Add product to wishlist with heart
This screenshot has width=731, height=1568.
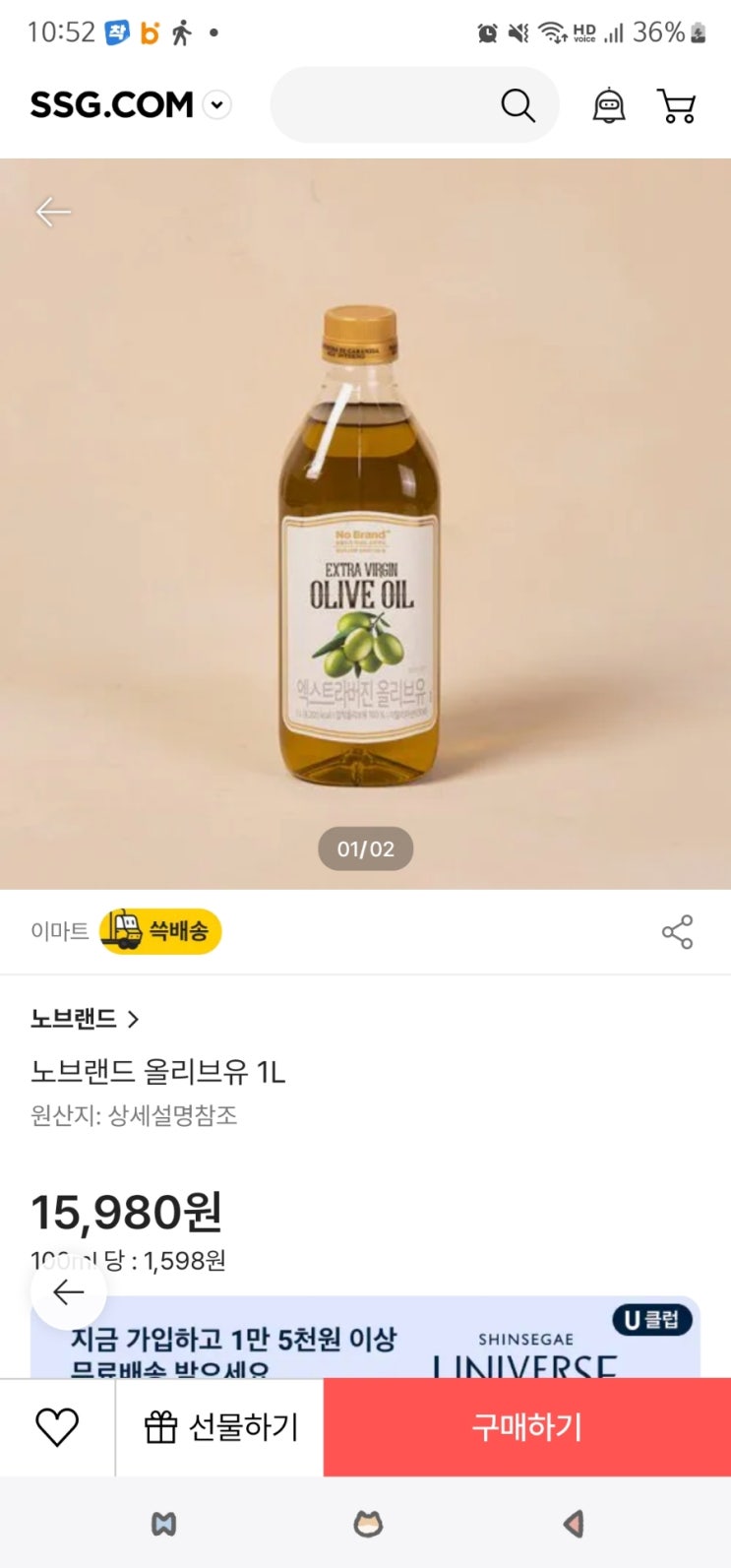coord(57,1427)
